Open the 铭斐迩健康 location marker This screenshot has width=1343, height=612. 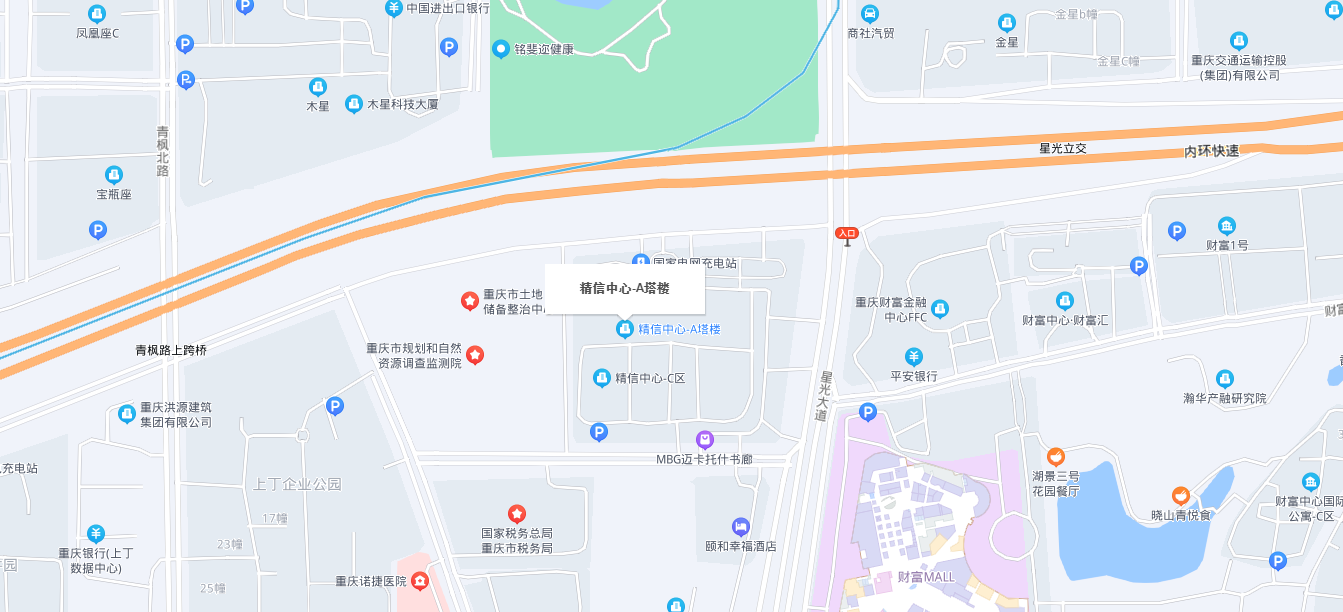point(501,49)
